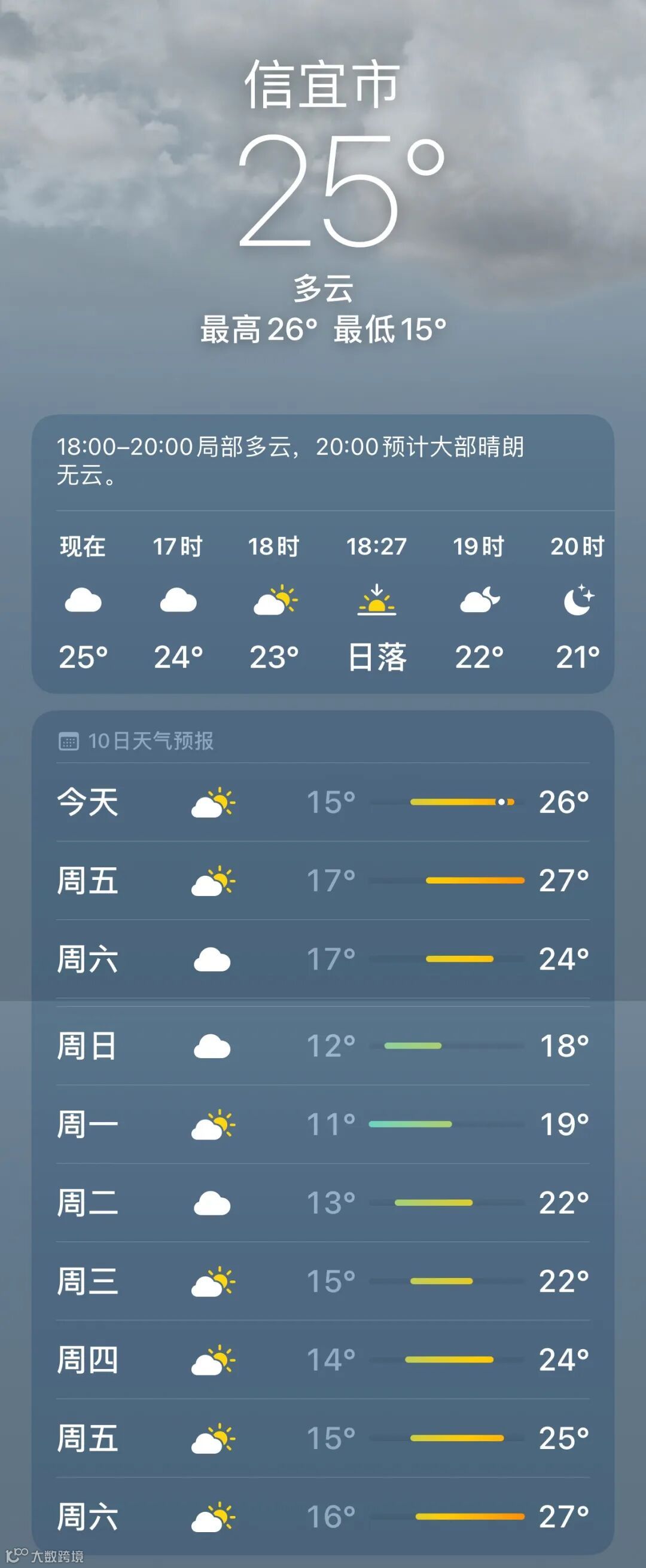Select the 周三 forecast row

tap(322, 1281)
